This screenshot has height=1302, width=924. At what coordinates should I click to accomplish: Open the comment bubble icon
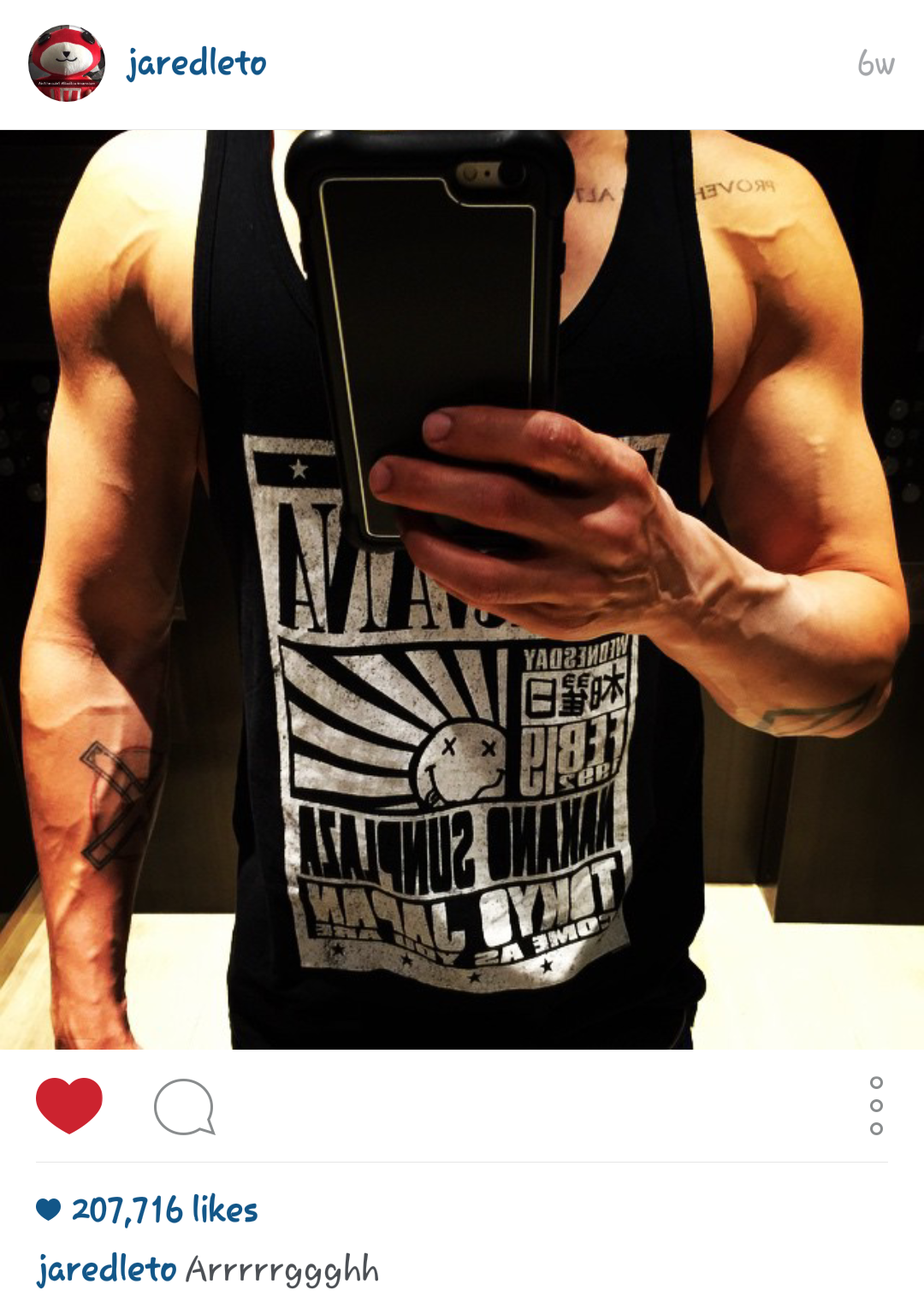(x=184, y=1106)
